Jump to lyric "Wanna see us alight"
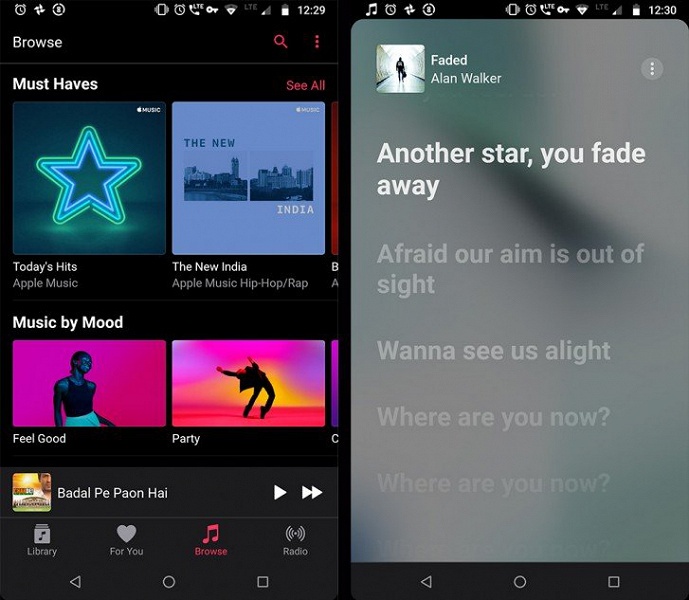The width and height of the screenshot is (689, 600). click(493, 351)
